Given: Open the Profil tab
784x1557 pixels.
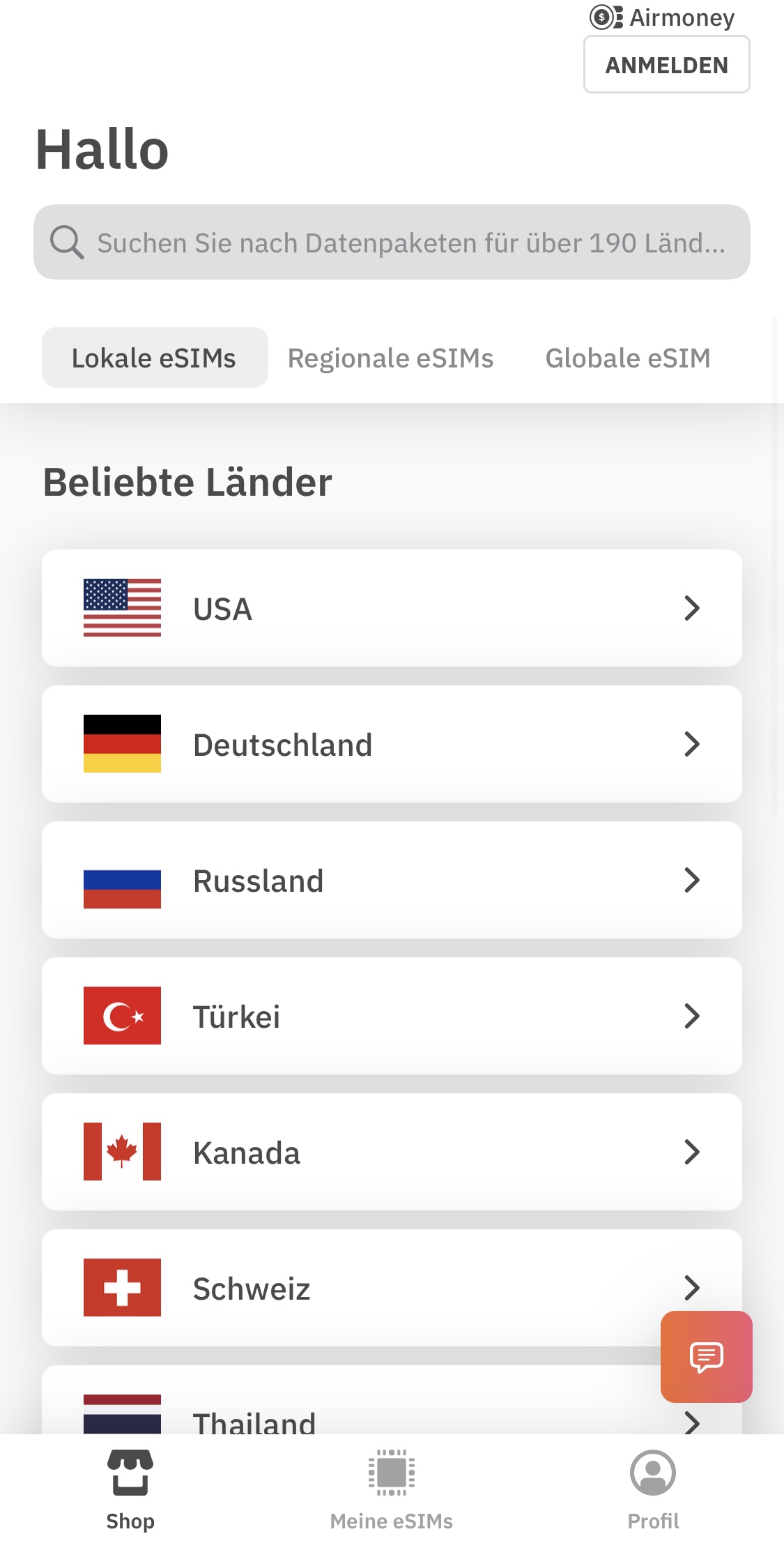Looking at the screenshot, I should click(x=653, y=1490).
